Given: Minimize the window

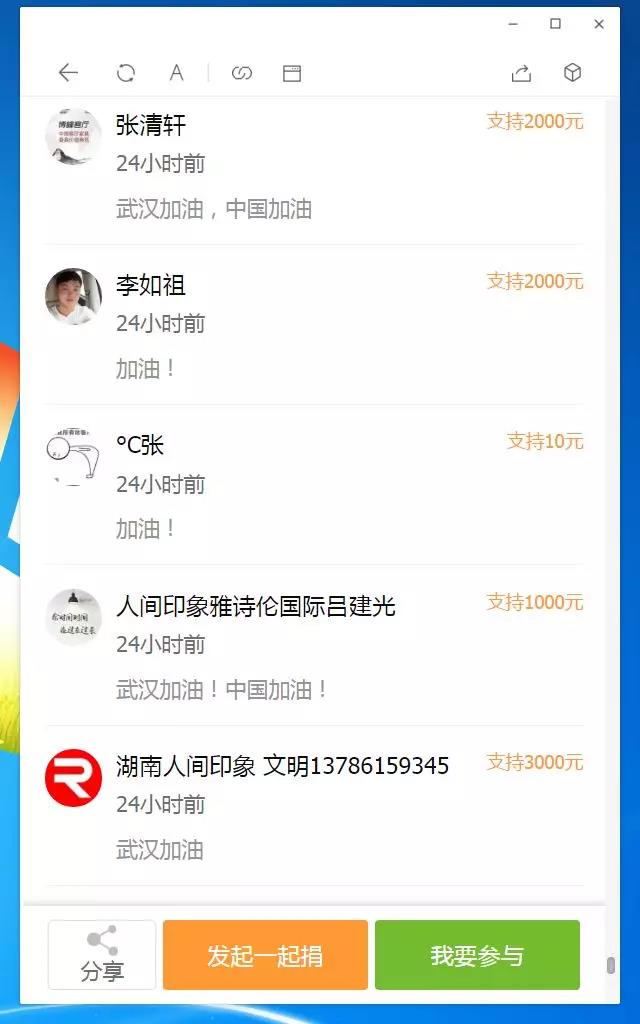Looking at the screenshot, I should (x=512, y=24).
